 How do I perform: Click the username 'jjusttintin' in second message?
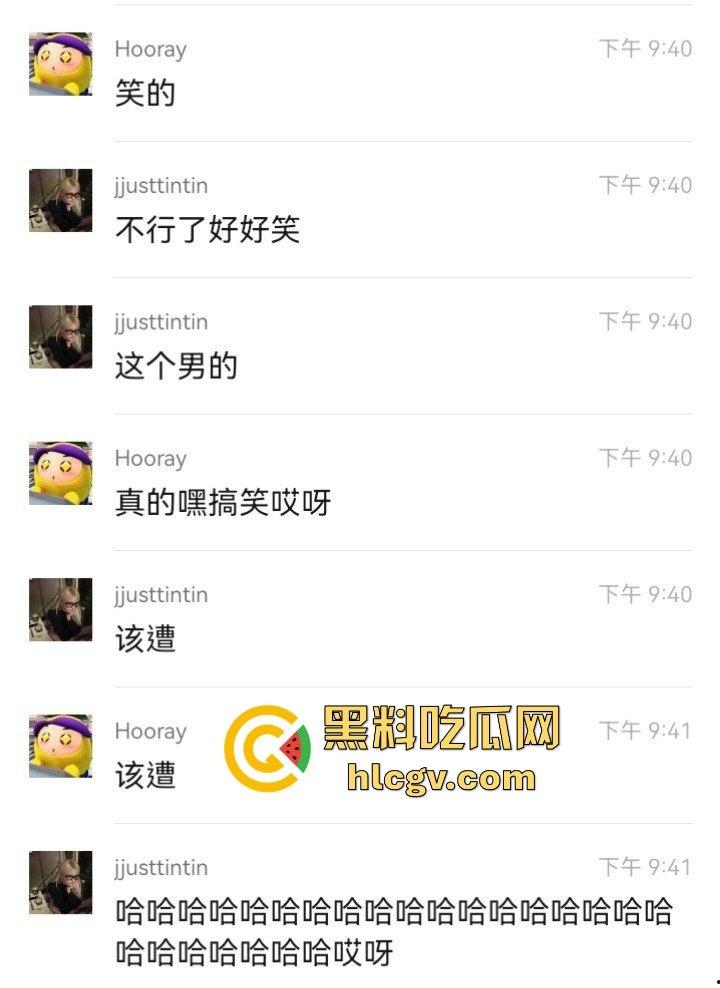160,185
